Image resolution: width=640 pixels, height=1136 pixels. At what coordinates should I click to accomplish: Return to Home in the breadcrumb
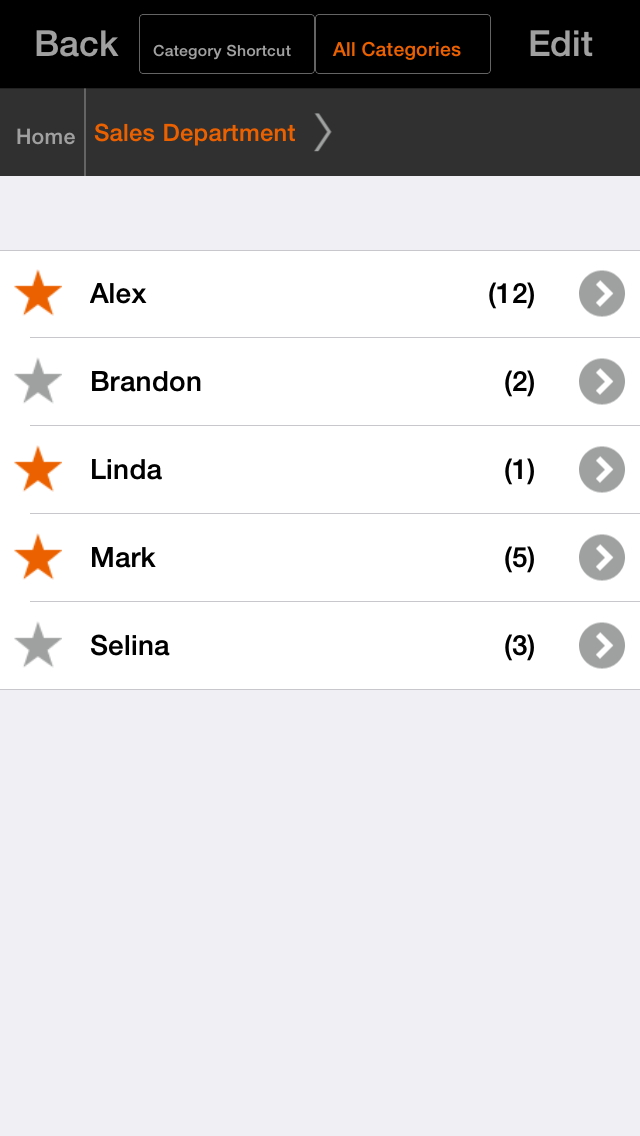coord(45,136)
